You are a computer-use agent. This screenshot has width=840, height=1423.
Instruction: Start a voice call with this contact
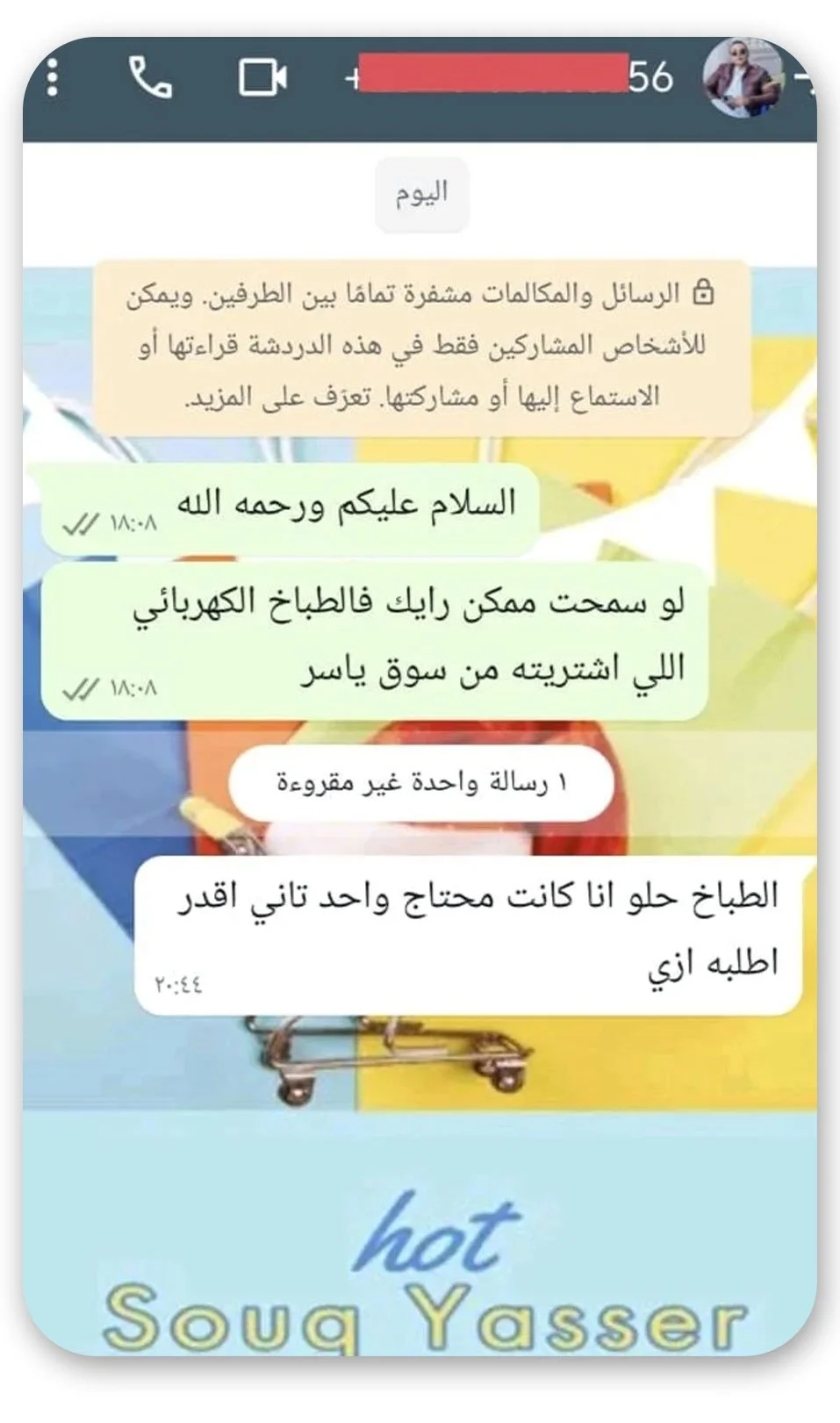150,77
